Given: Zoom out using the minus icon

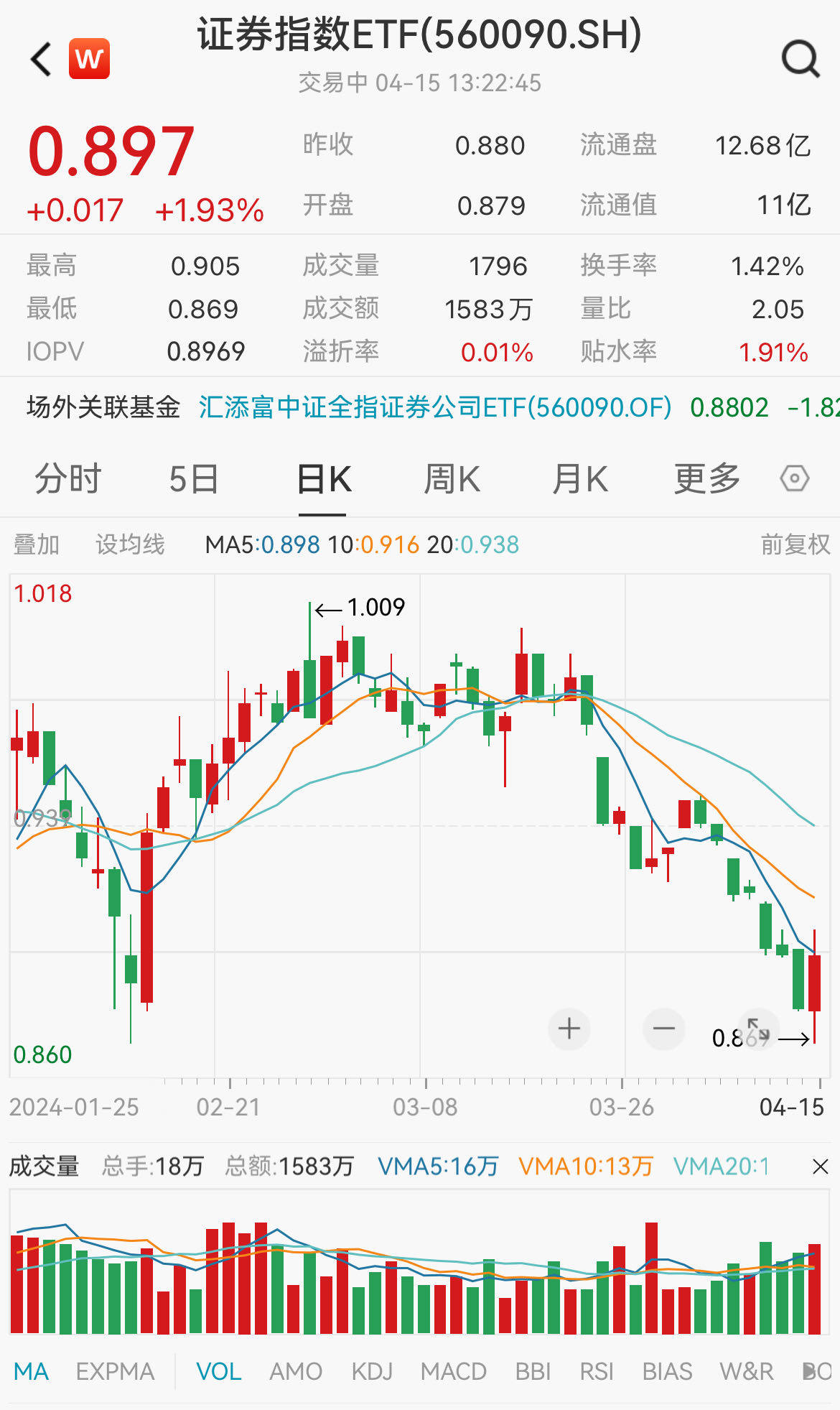Looking at the screenshot, I should pyautogui.click(x=663, y=1029).
